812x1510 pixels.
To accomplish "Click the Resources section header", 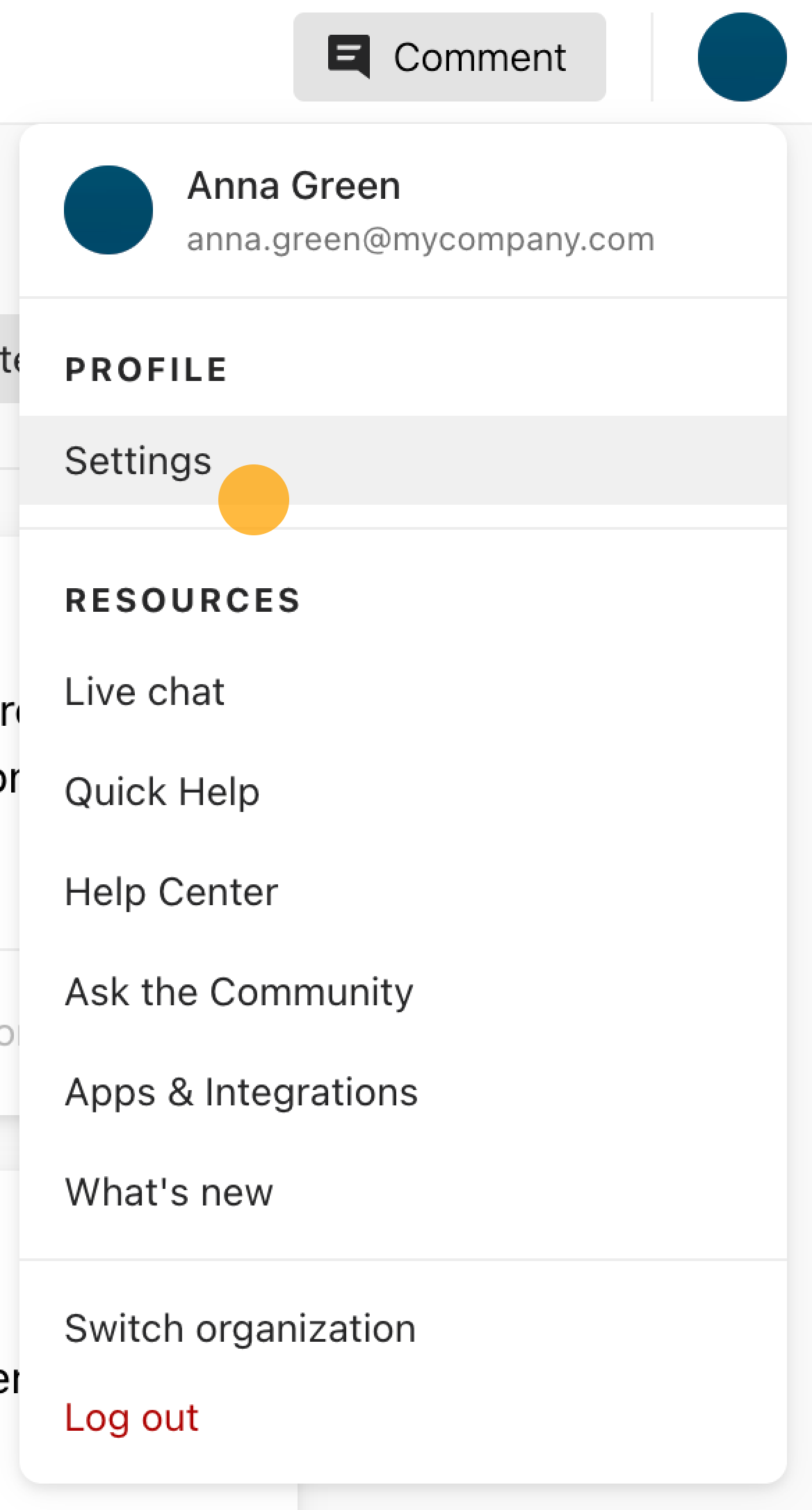I will tap(183, 599).
